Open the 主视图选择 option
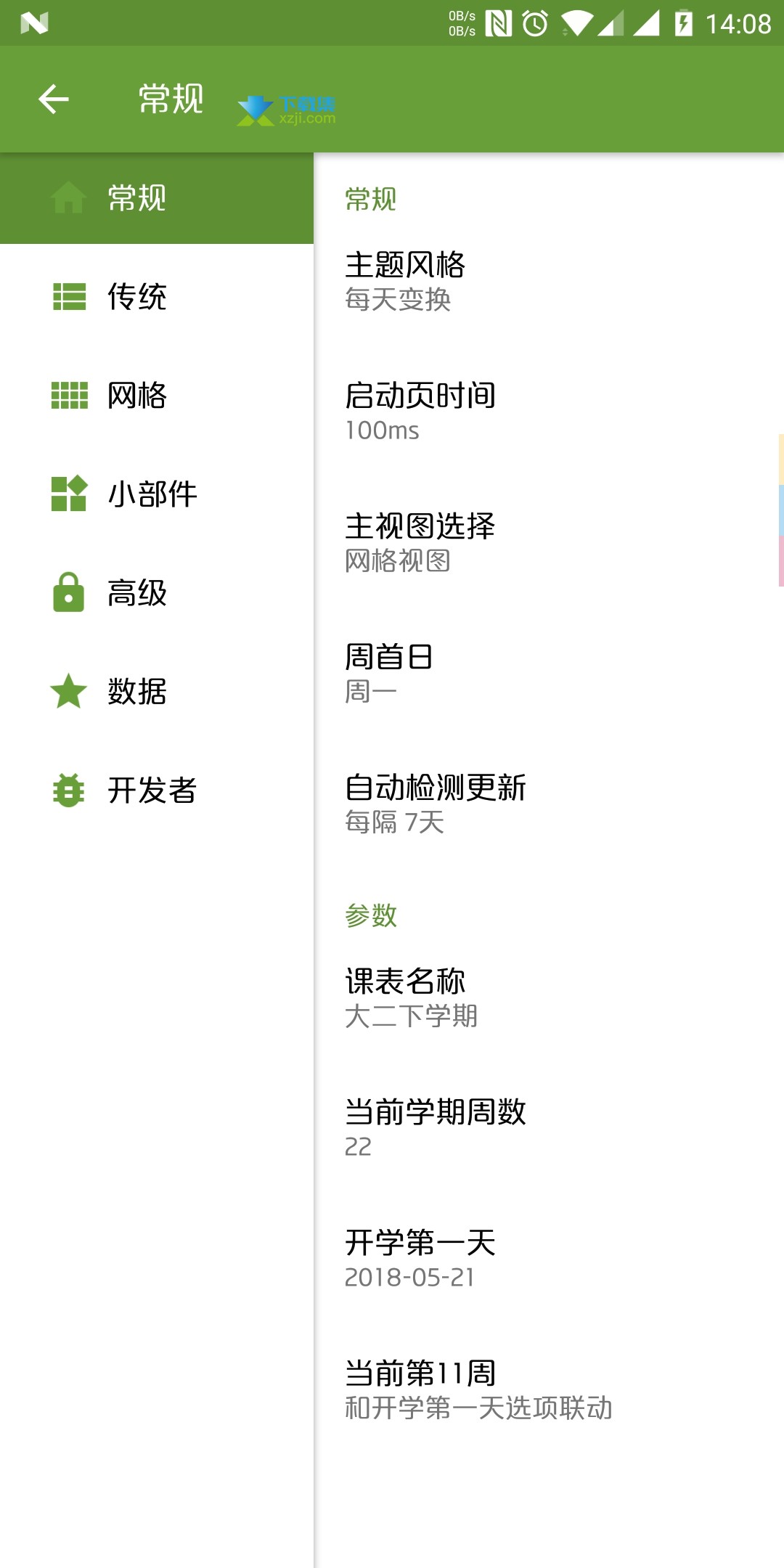Screen dimensions: 784x1568 tap(549, 543)
